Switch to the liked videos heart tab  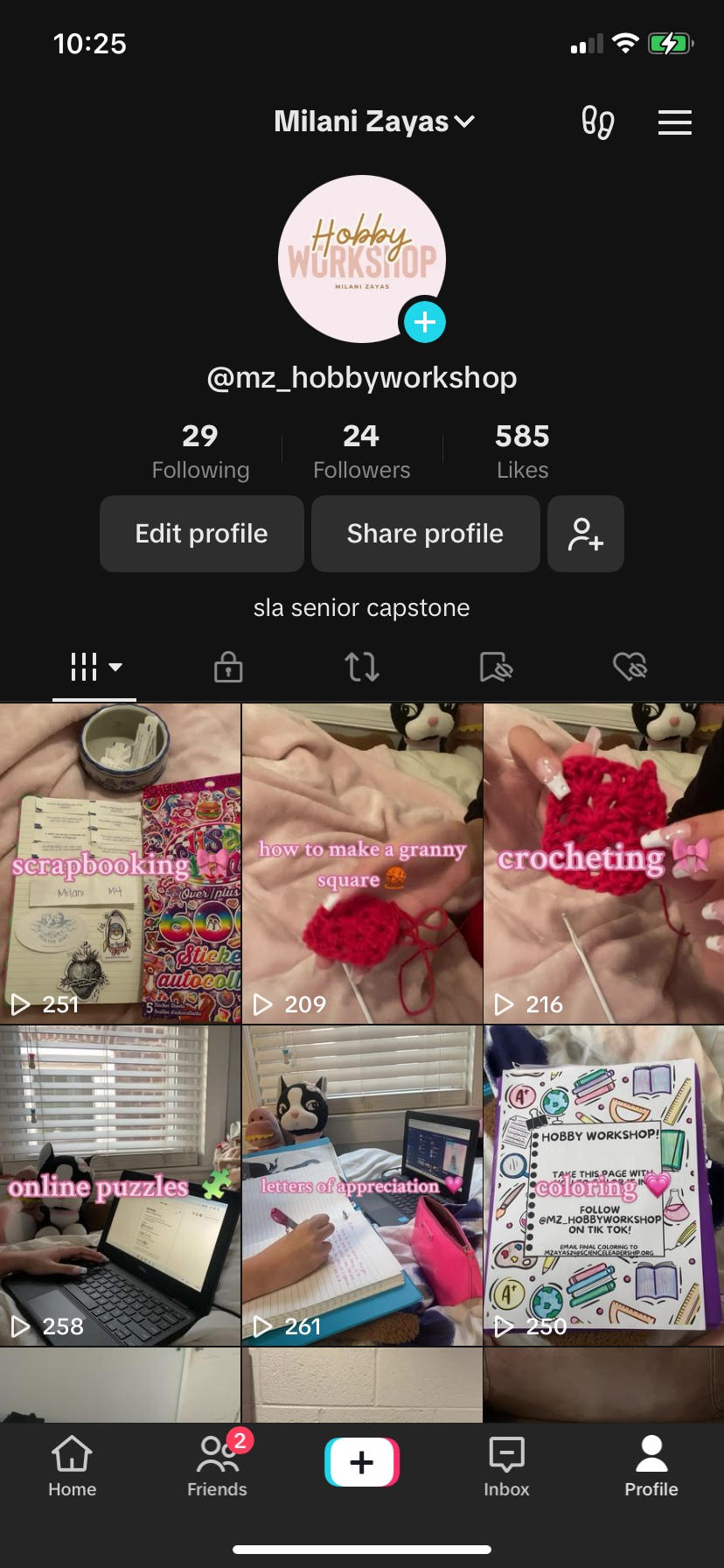630,667
